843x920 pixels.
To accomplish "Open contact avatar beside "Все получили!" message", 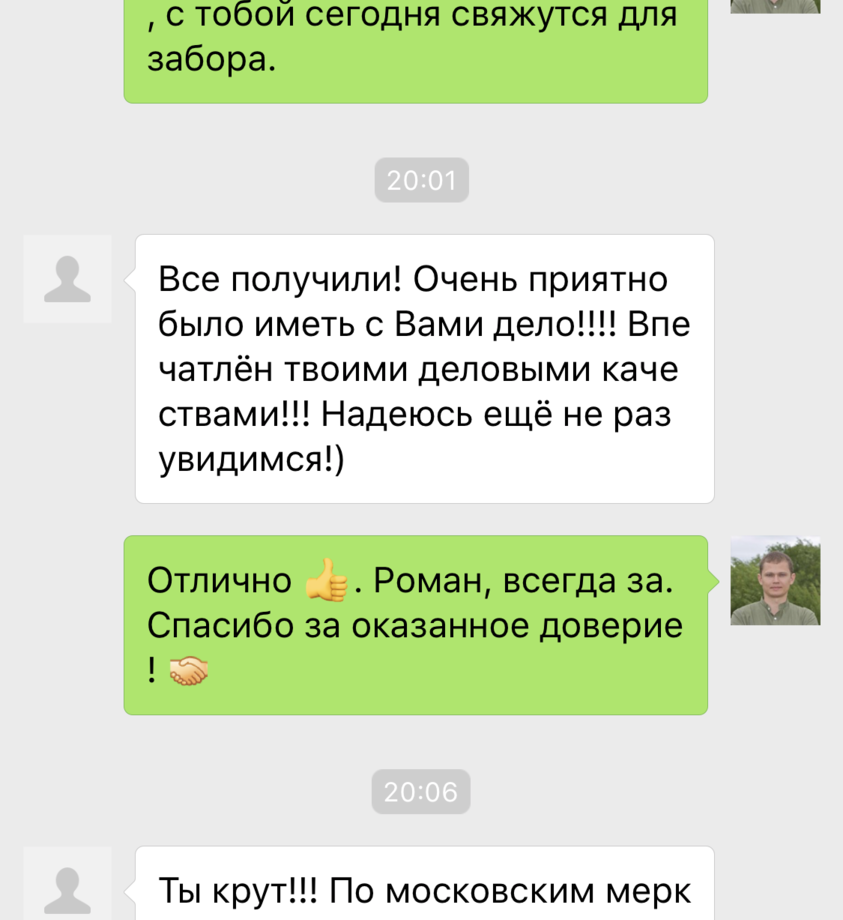I will tap(67, 279).
